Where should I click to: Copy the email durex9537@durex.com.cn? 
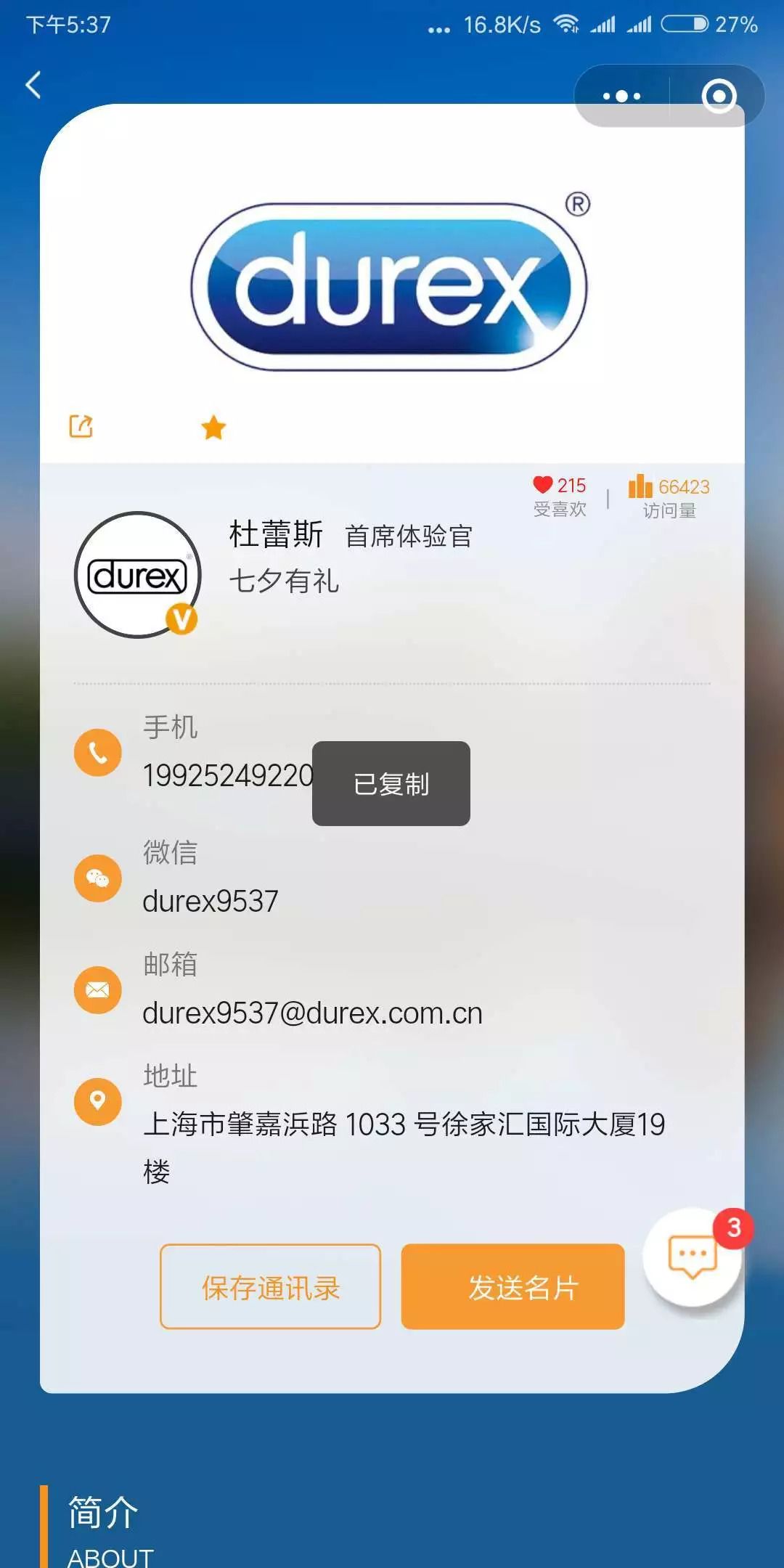312,1013
